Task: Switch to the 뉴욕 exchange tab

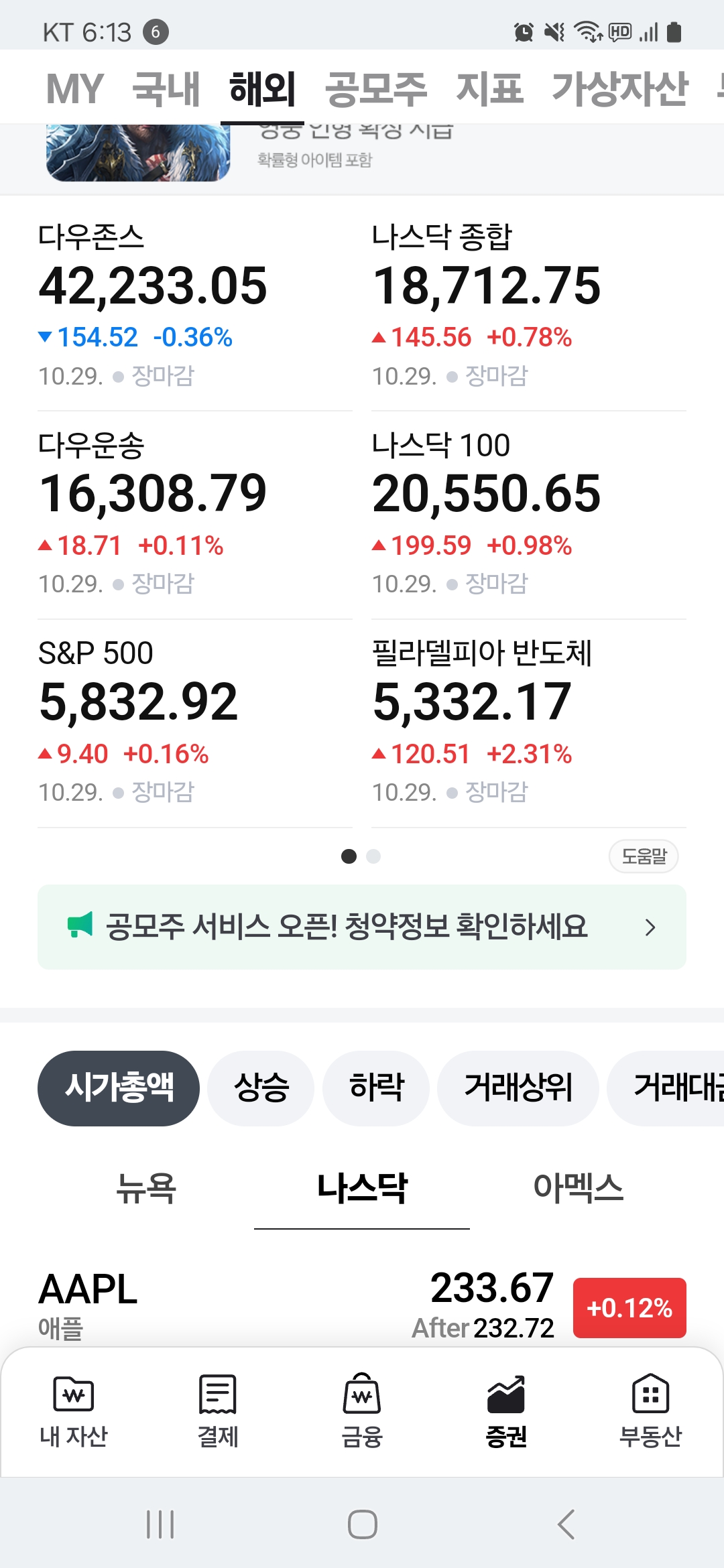Action: 146,1189
